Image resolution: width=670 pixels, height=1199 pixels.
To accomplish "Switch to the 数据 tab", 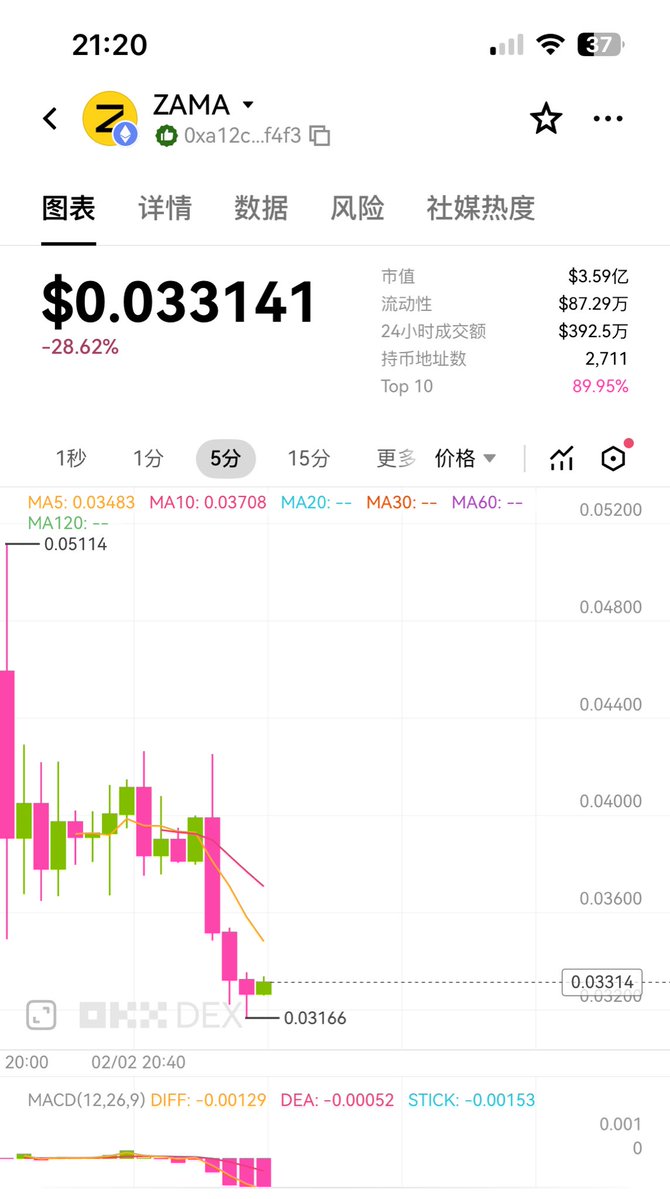I will click(261, 208).
